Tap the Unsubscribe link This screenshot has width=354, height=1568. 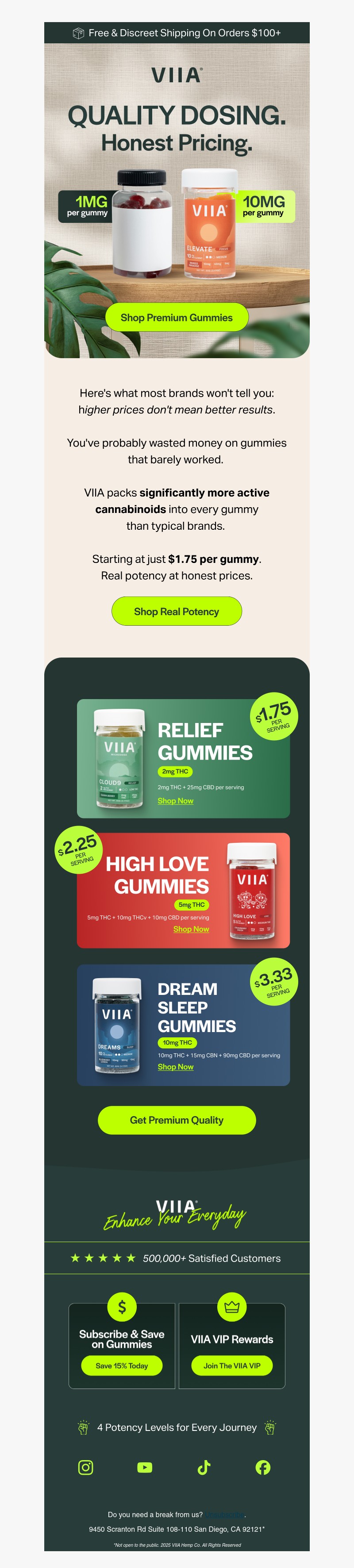coord(225,1514)
